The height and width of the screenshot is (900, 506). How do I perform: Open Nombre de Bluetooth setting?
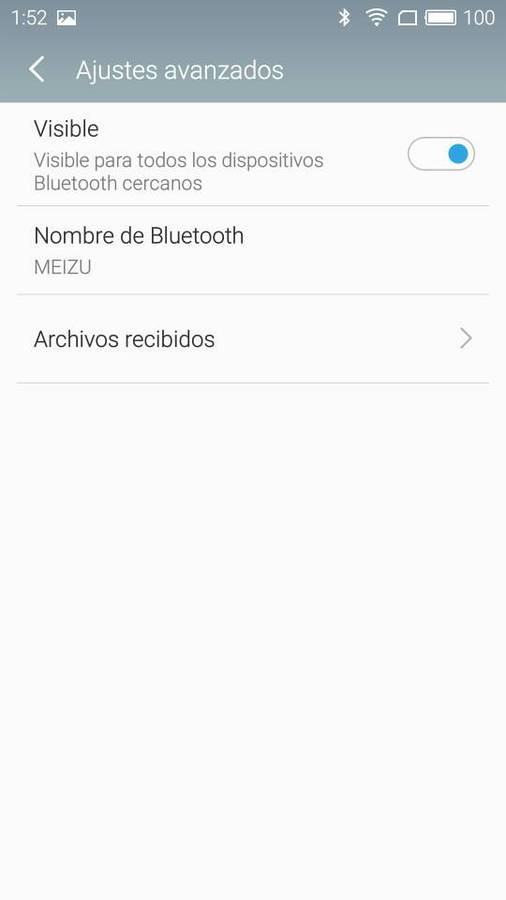(x=253, y=250)
